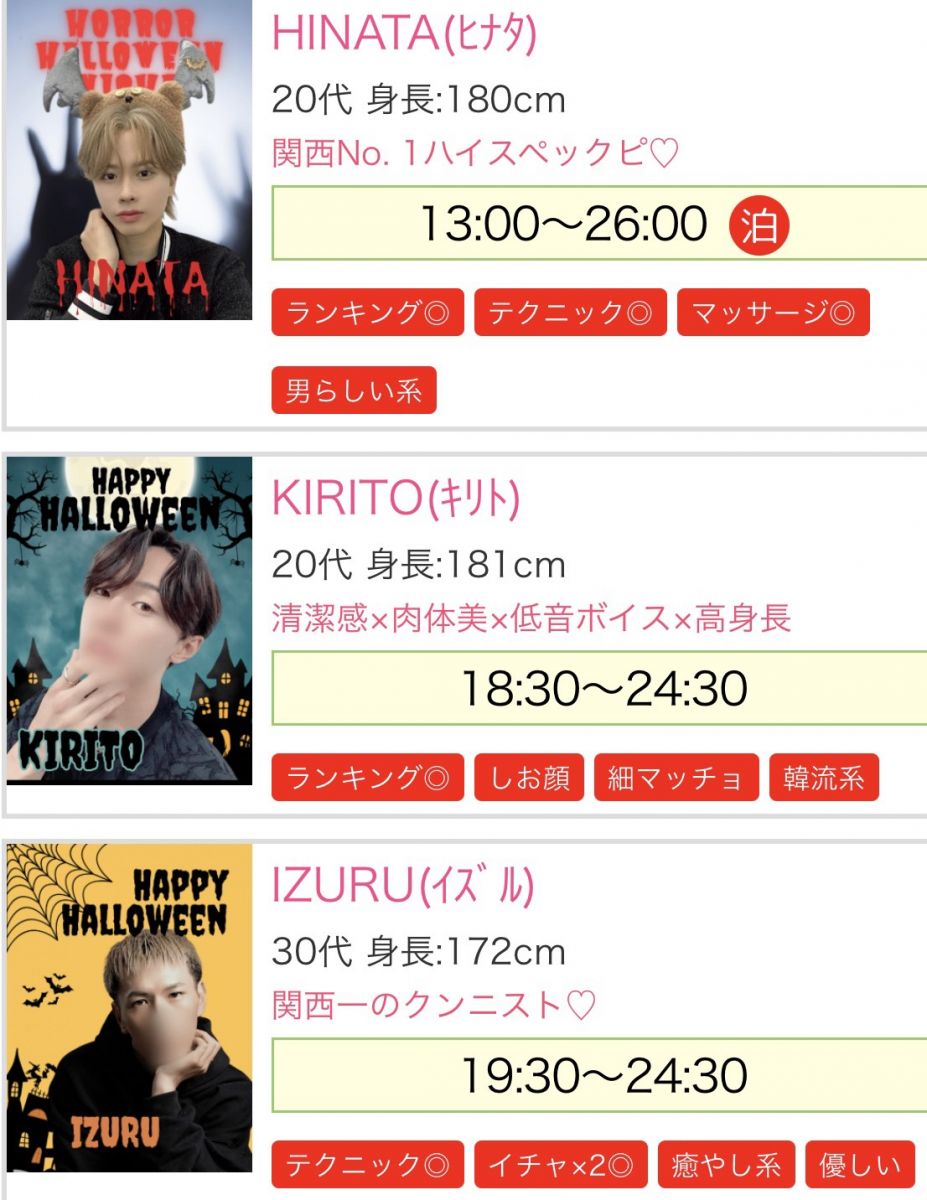Open HINATA's profile photo
The image size is (927, 1200).
[129, 160]
